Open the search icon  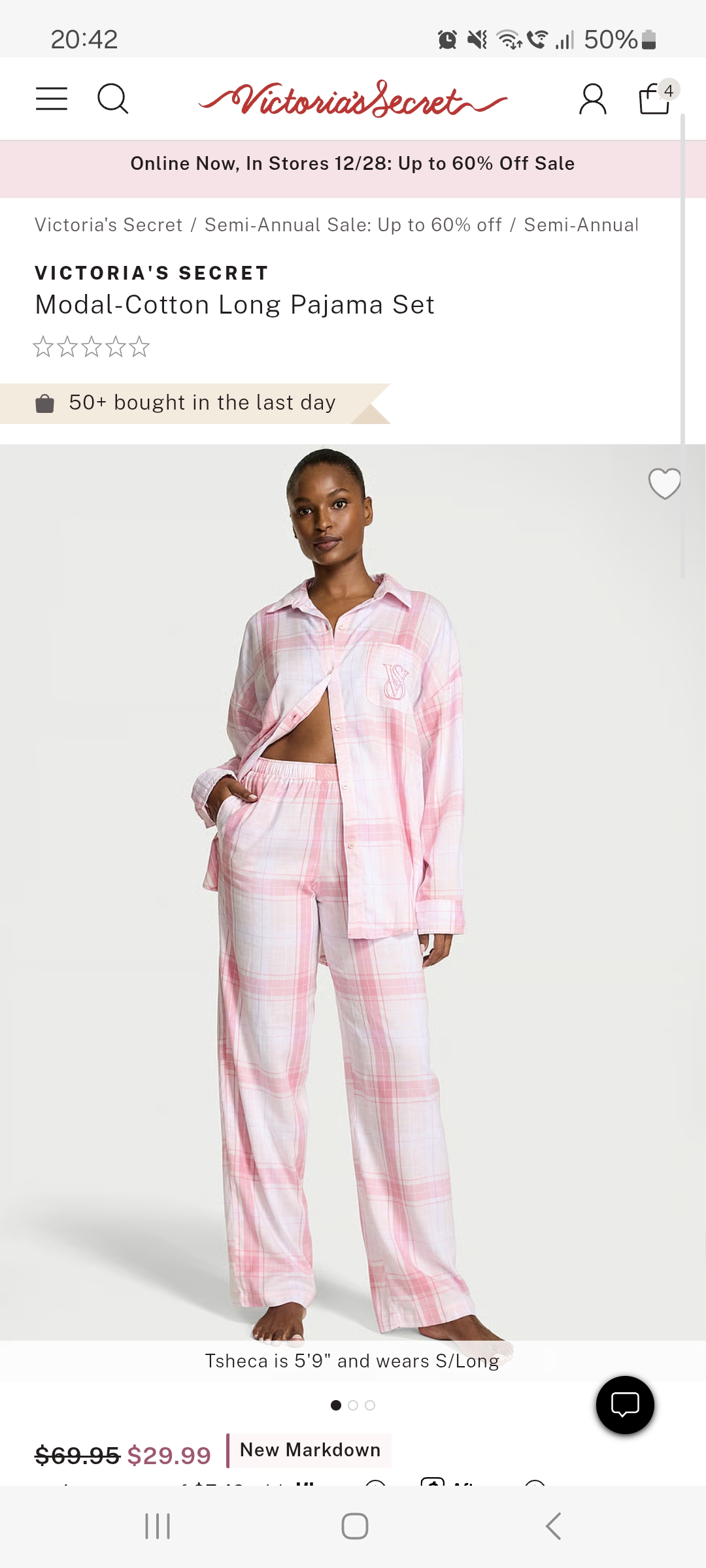pyautogui.click(x=112, y=99)
